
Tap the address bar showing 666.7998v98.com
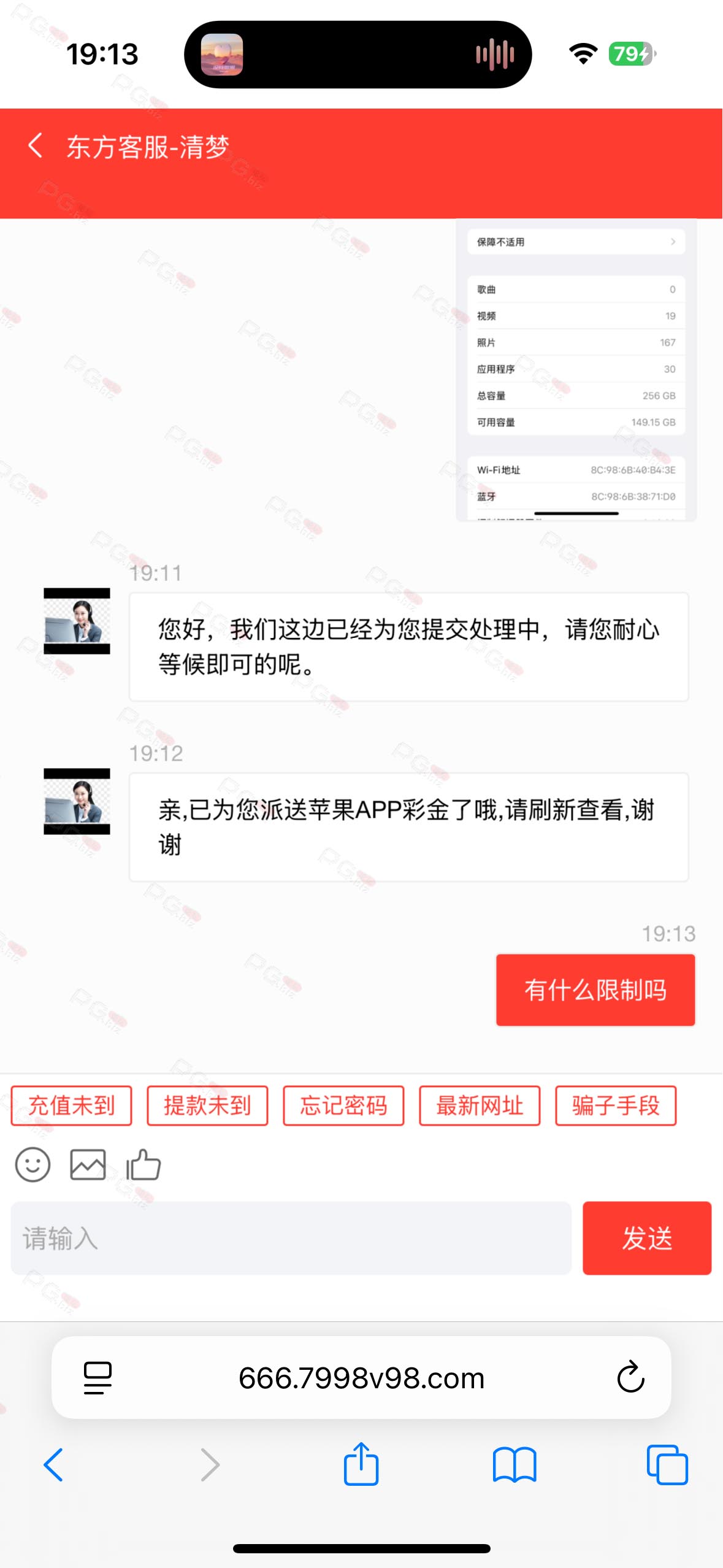click(x=361, y=1378)
